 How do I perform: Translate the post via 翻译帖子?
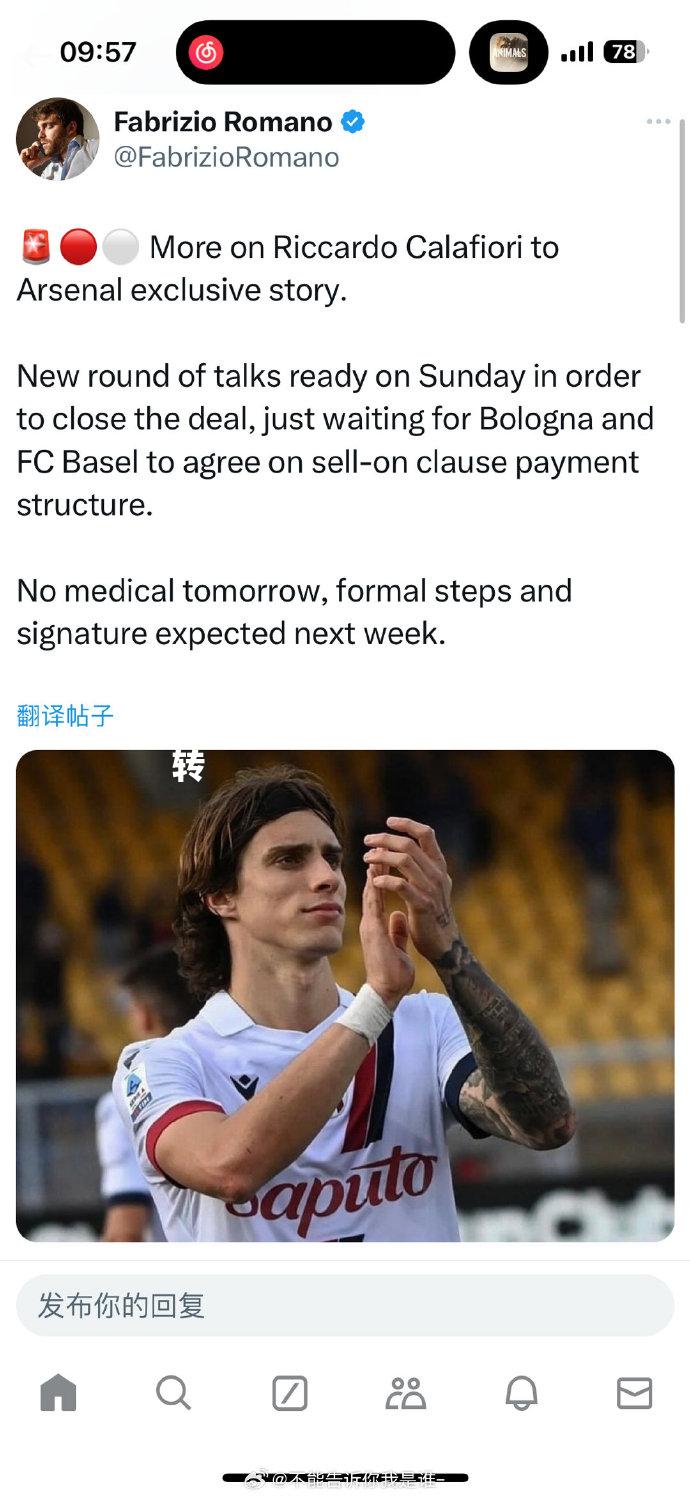[x=65, y=715]
